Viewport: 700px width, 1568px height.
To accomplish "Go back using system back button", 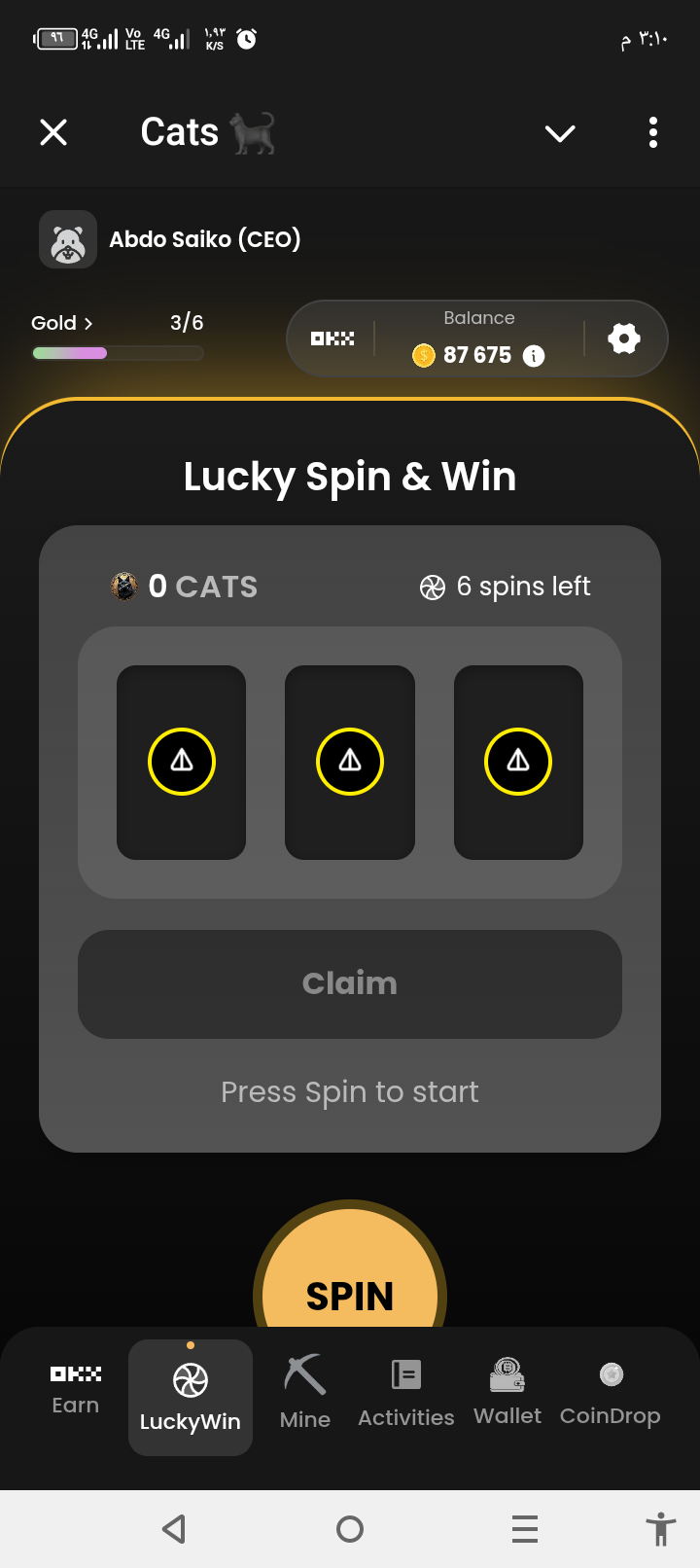I will pyautogui.click(x=174, y=1529).
